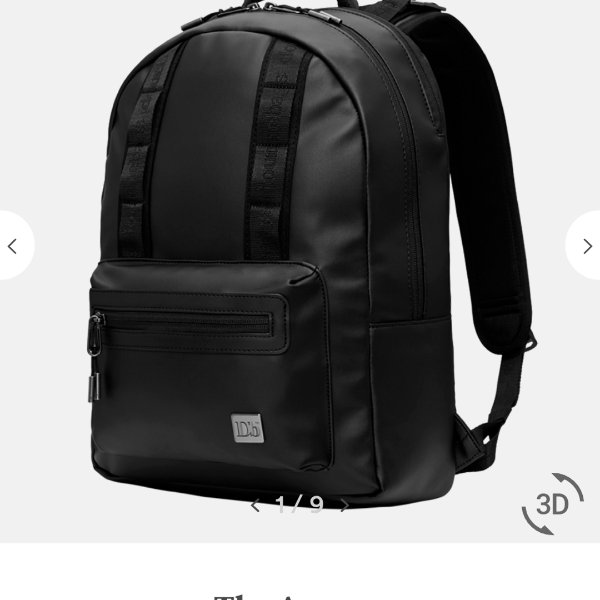Image resolution: width=600 pixels, height=600 pixels.
Task: Tap the small right arrow by 1 / 9
Action: pyautogui.click(x=345, y=505)
